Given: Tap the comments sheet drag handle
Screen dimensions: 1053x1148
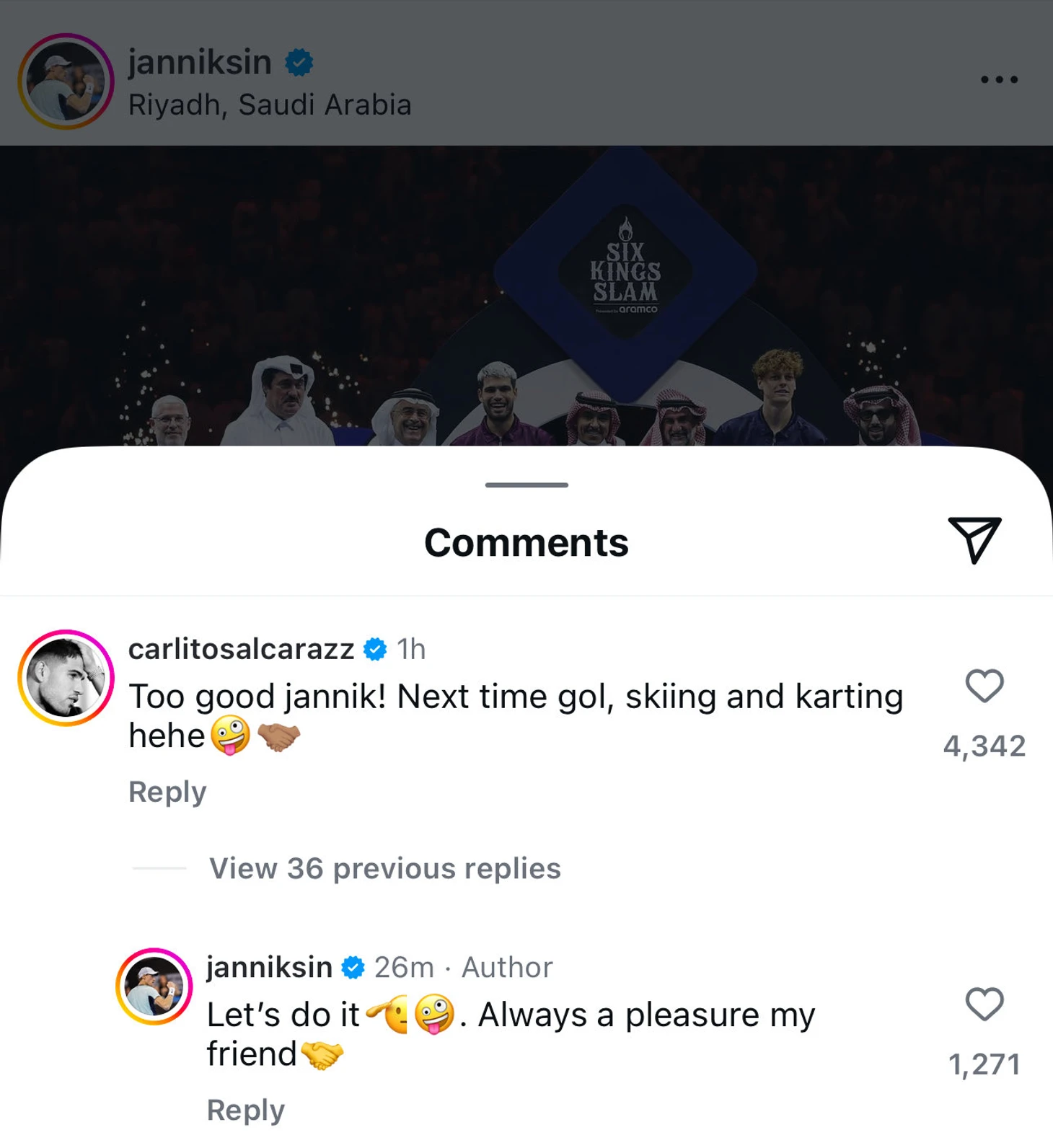Looking at the screenshot, I should pyautogui.click(x=526, y=485).
